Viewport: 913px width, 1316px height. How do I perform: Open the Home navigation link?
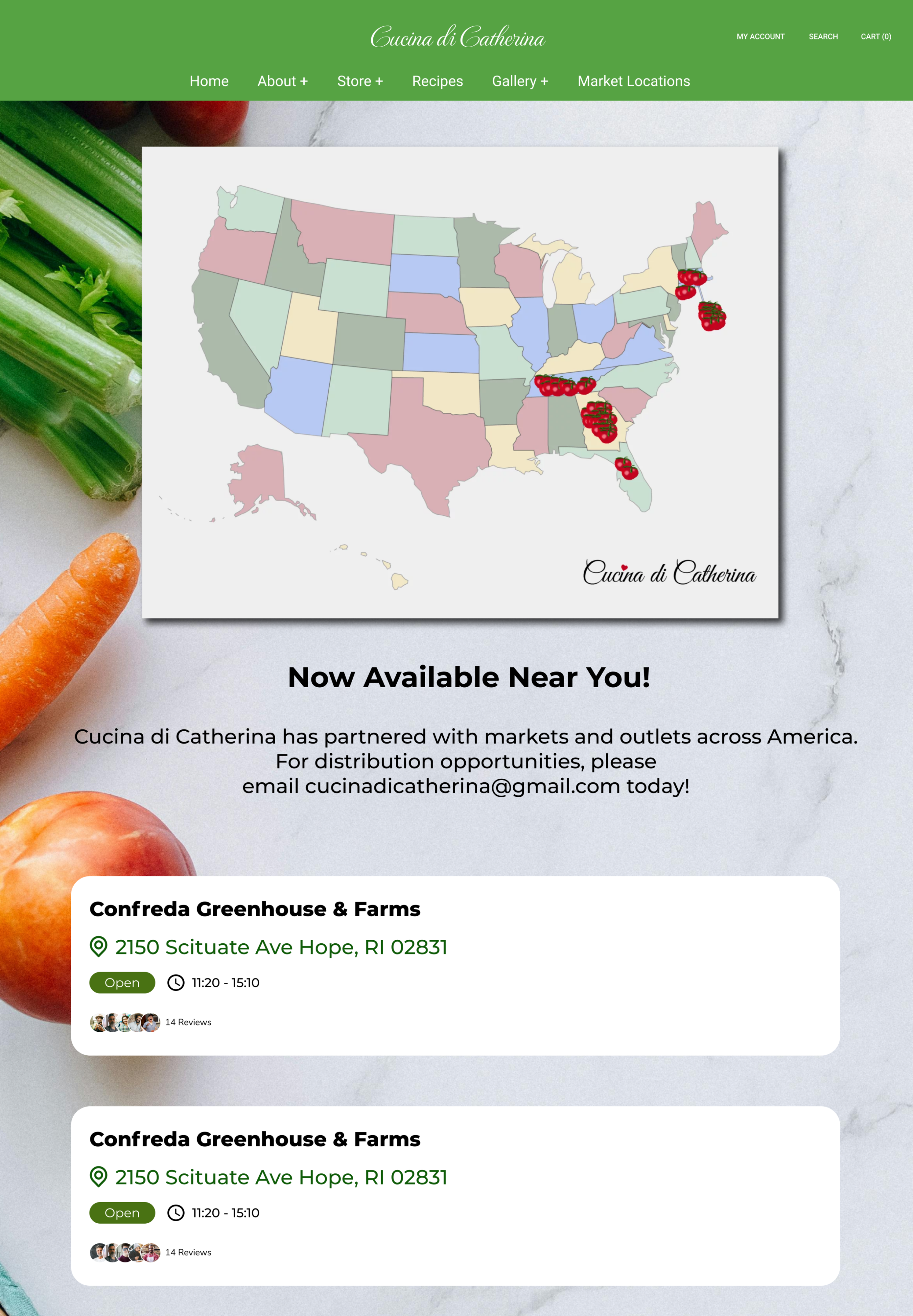point(209,81)
